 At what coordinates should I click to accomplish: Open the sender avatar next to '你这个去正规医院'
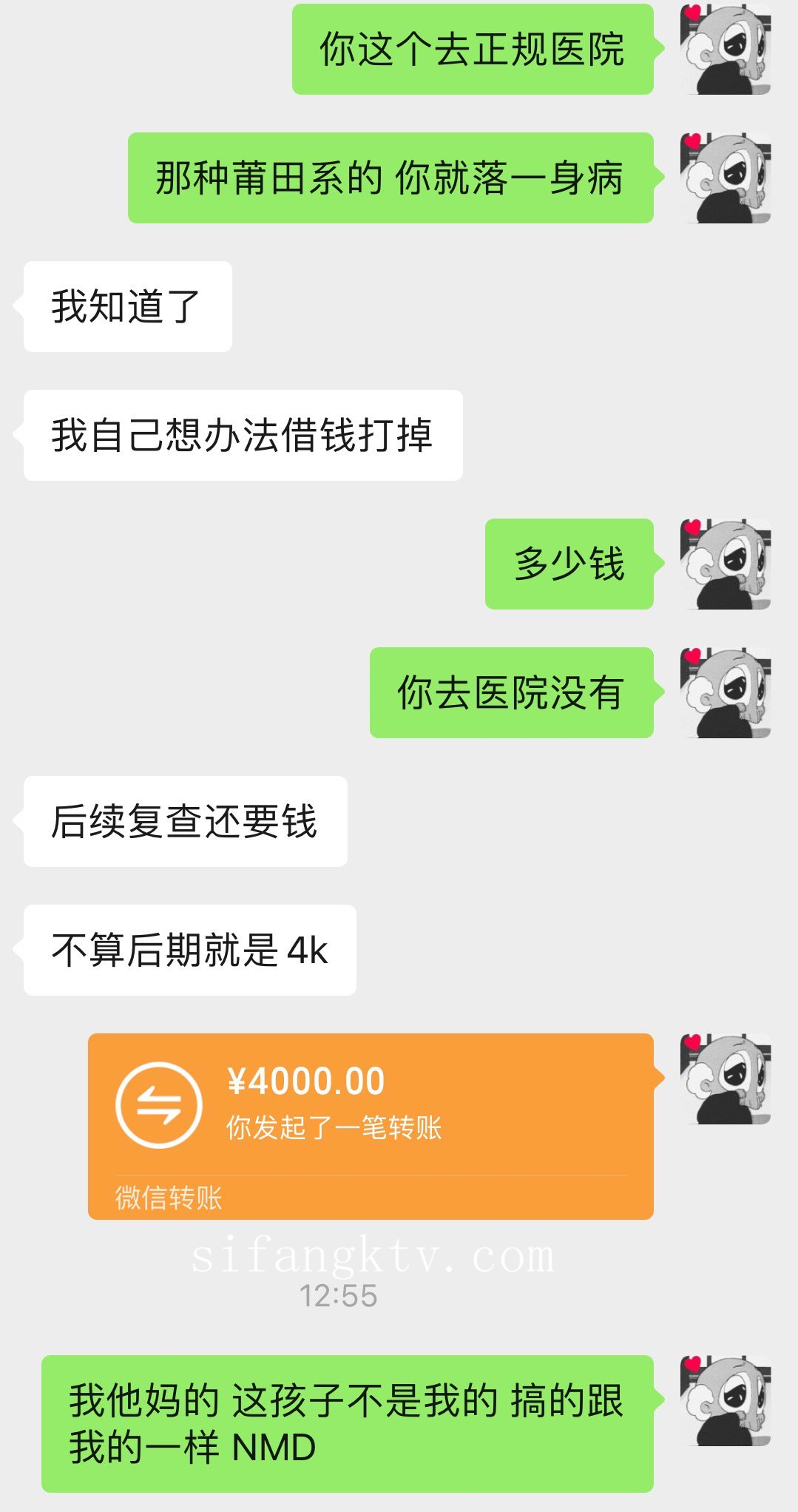coord(725,50)
